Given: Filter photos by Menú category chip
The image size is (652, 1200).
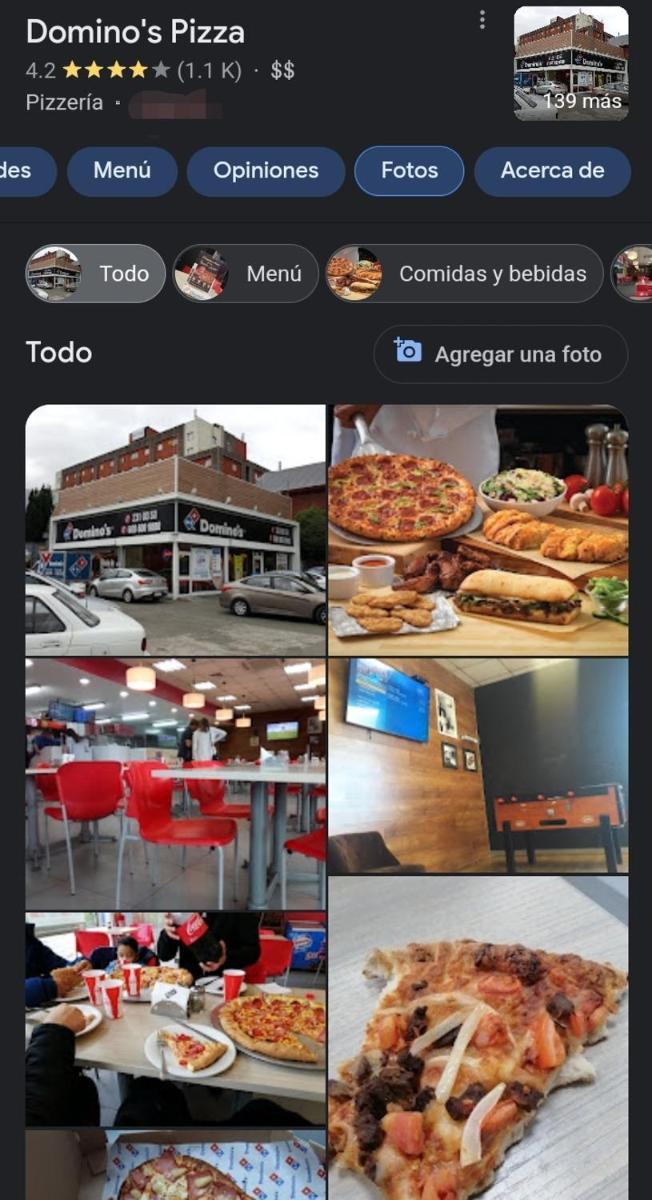Looking at the screenshot, I should point(245,274).
